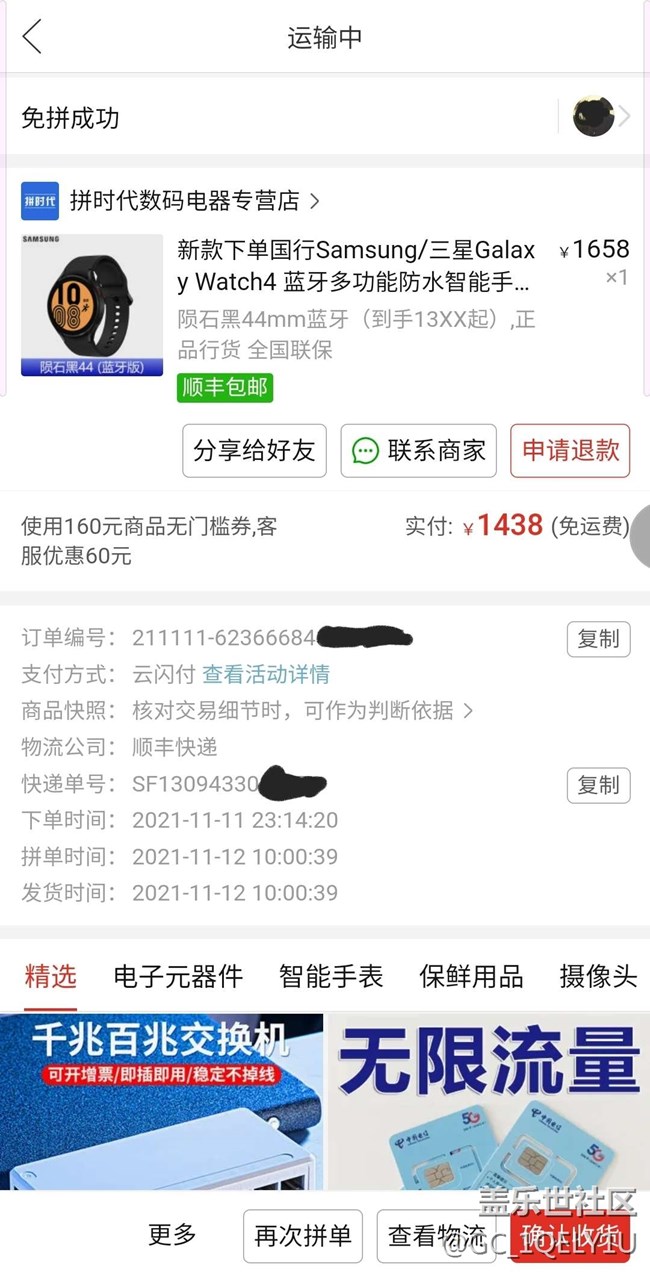
Task: Contact the seller via 联系商家
Action: click(419, 450)
